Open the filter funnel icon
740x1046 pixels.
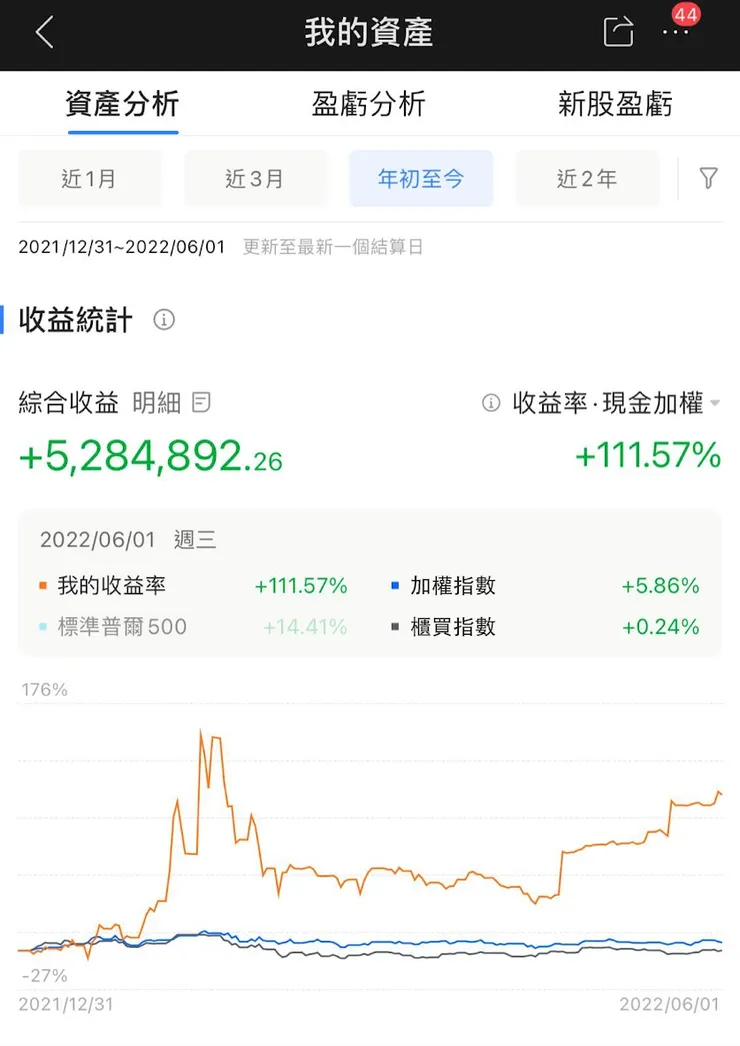click(x=708, y=178)
